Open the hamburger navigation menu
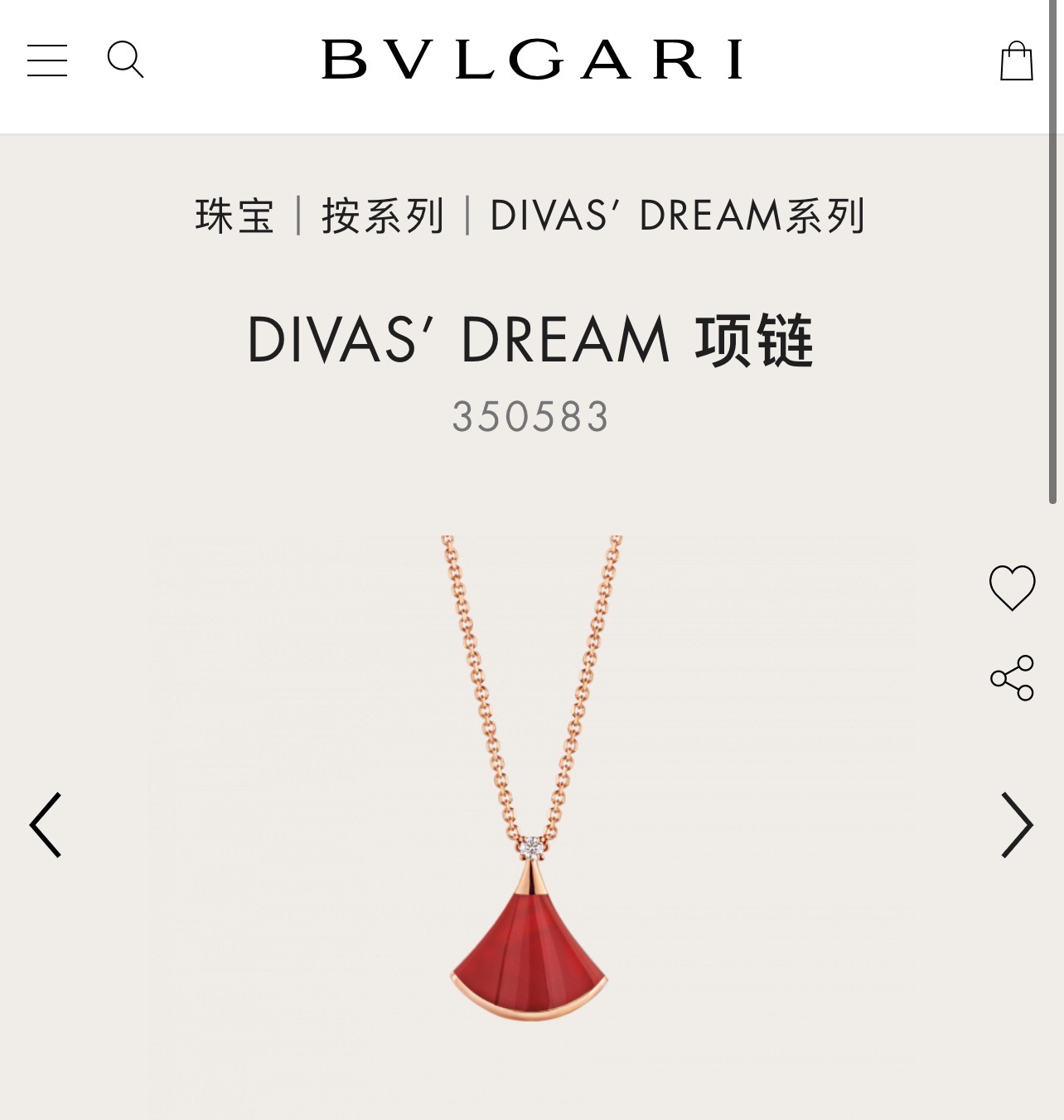The height and width of the screenshot is (1120, 1064). pos(47,60)
